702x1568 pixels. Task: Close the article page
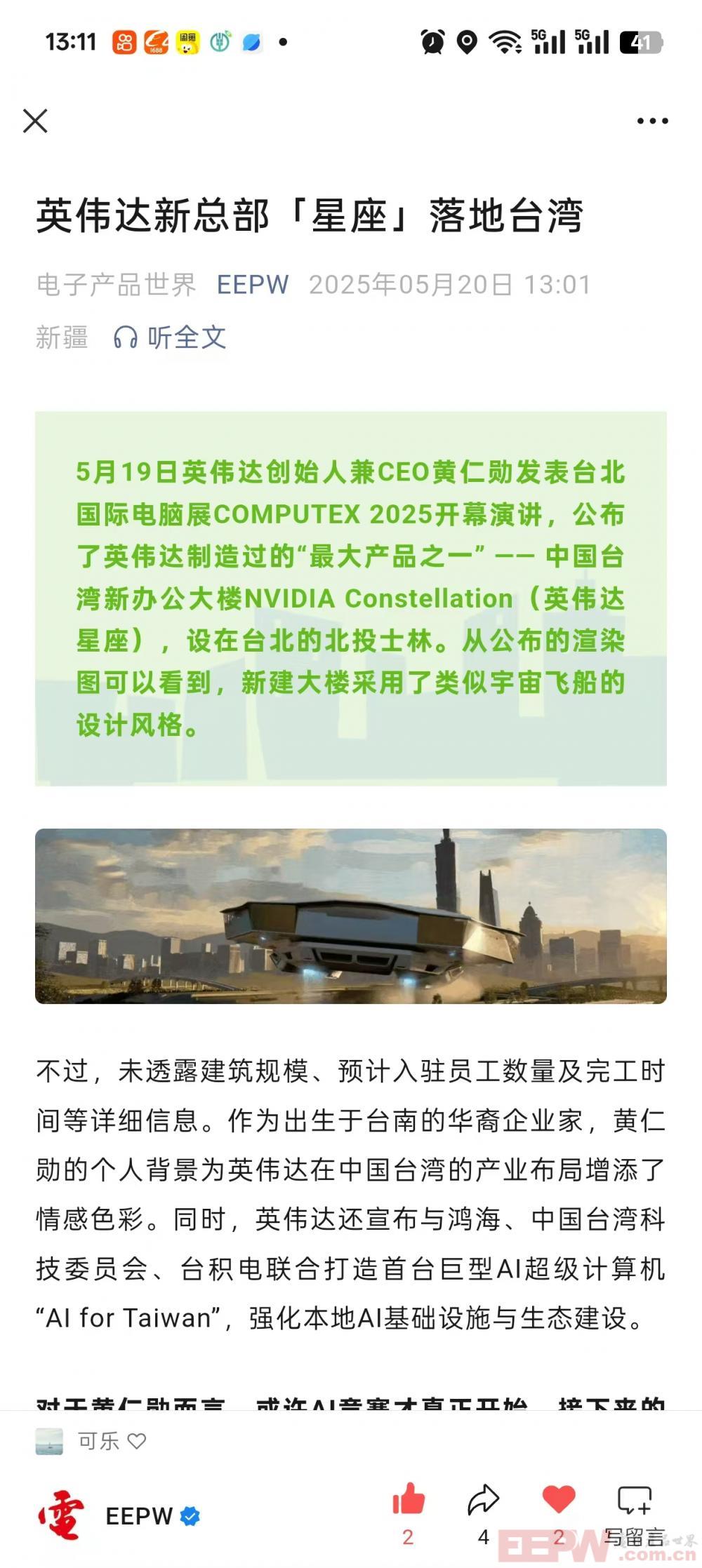(35, 121)
